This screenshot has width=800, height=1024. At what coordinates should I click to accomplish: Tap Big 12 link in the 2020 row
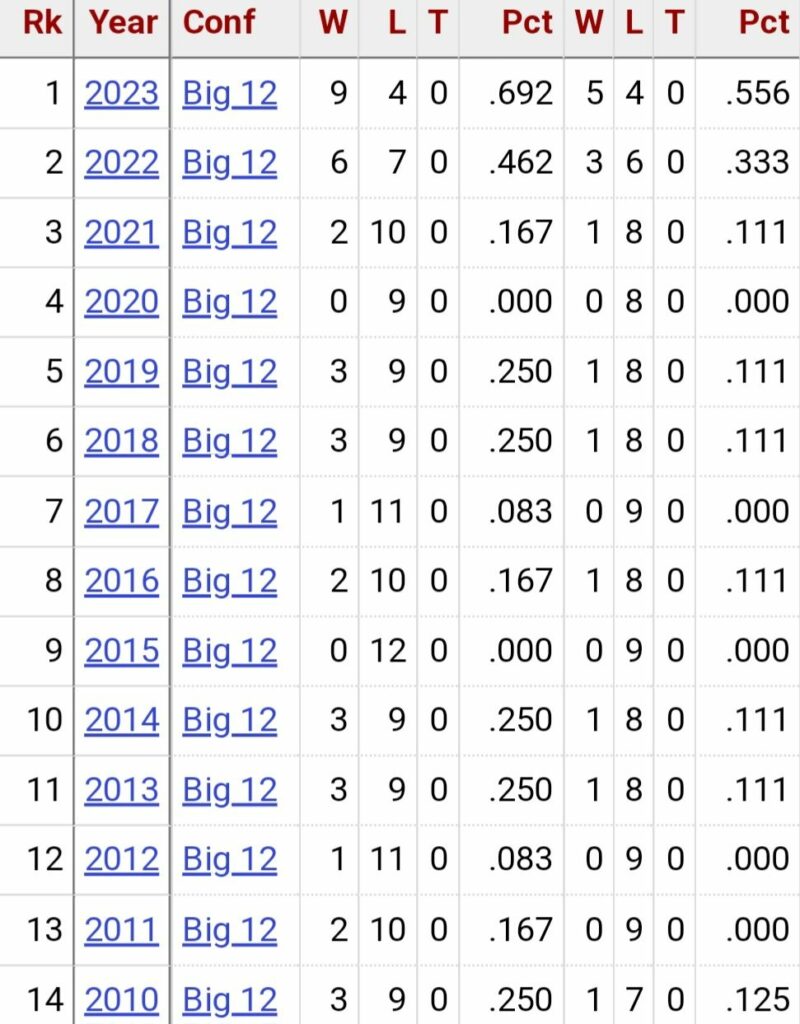point(229,301)
